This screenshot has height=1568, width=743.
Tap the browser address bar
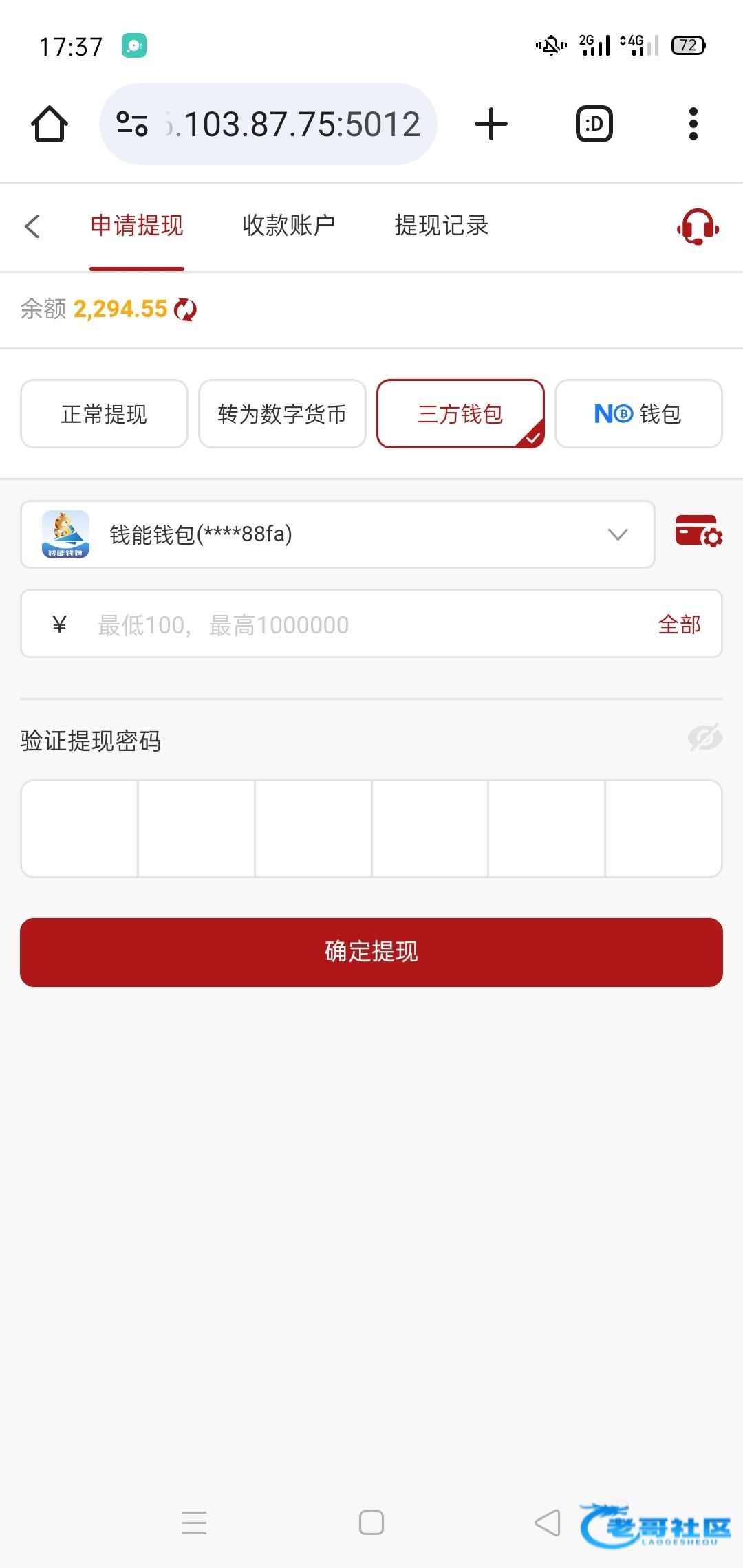[x=268, y=124]
